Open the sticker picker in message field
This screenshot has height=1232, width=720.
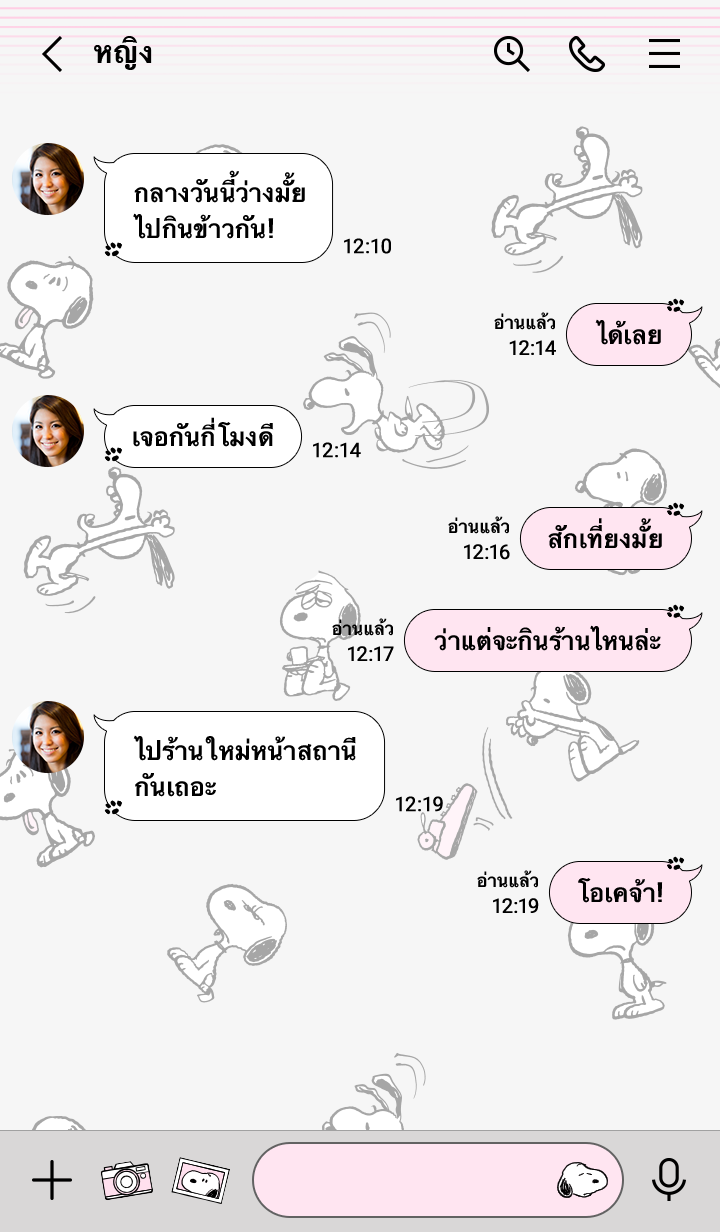pyautogui.click(x=582, y=1180)
